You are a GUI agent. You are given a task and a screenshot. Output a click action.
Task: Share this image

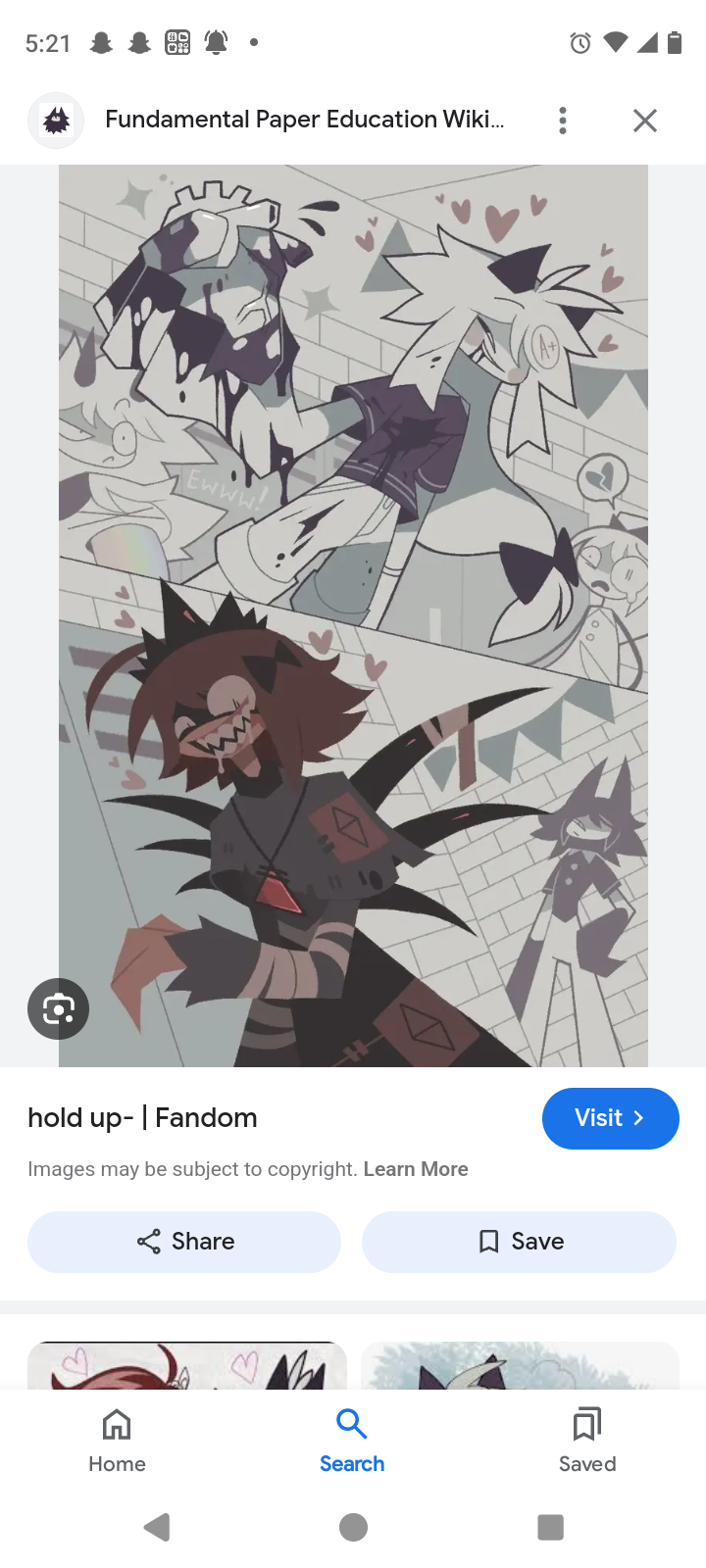point(184,1242)
